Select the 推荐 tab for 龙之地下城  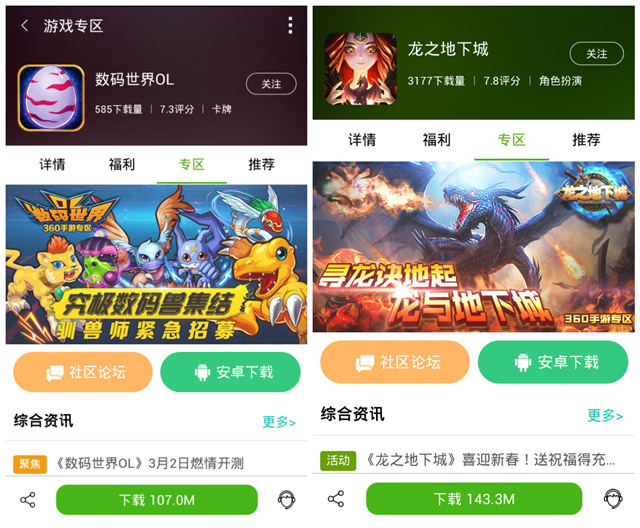[586, 140]
